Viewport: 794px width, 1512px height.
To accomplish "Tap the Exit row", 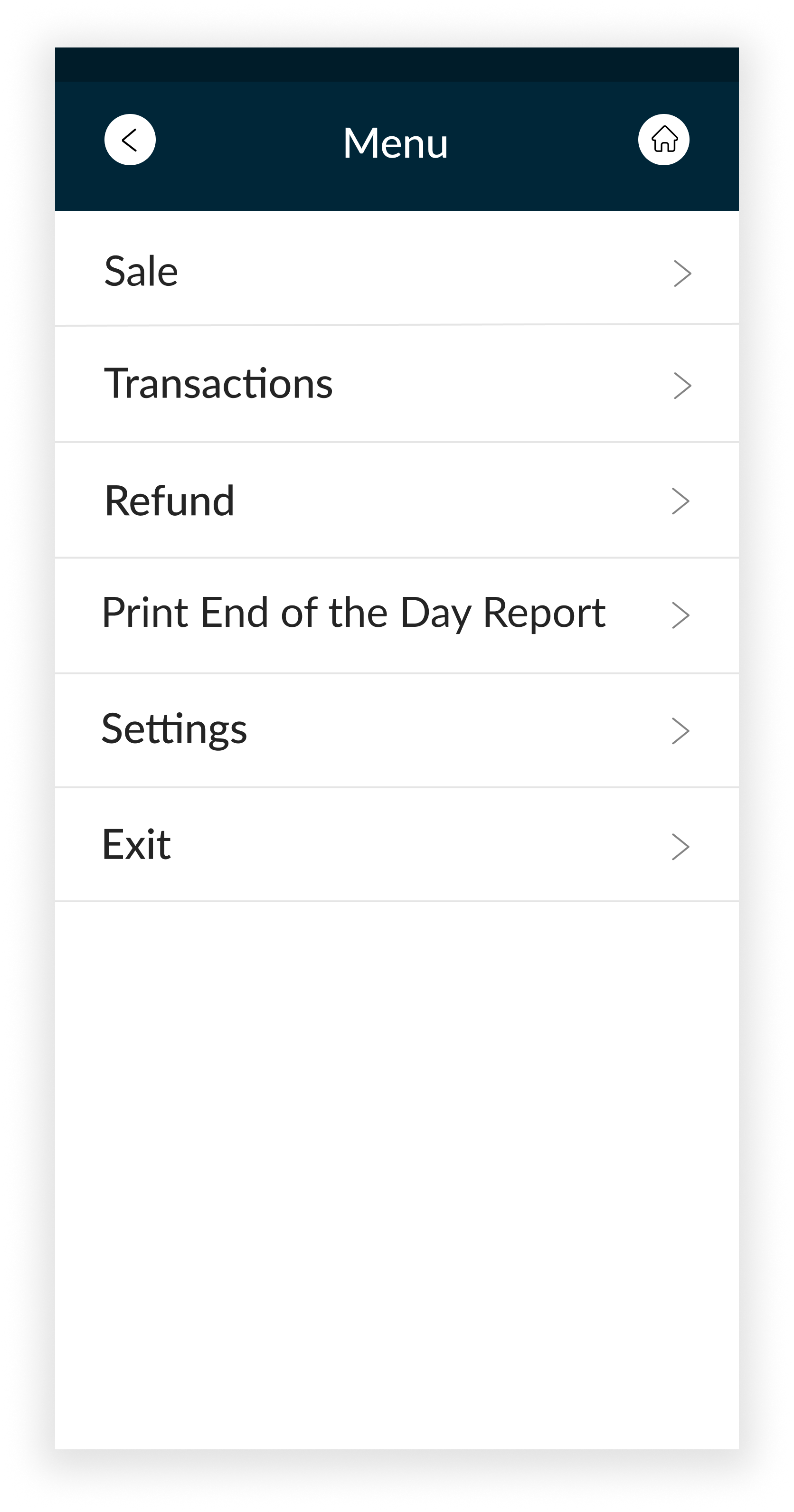I will pos(397,845).
